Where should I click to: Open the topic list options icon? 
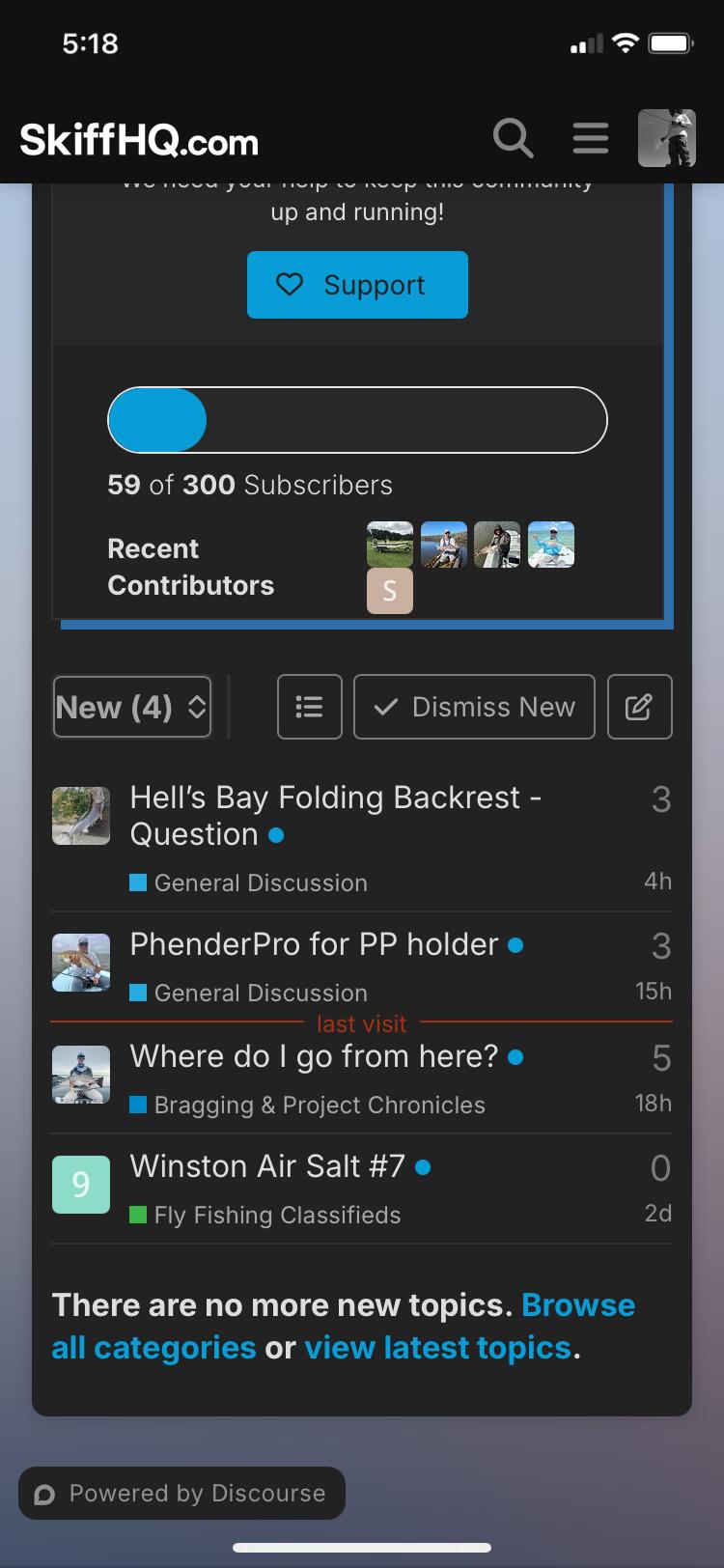[x=310, y=707]
